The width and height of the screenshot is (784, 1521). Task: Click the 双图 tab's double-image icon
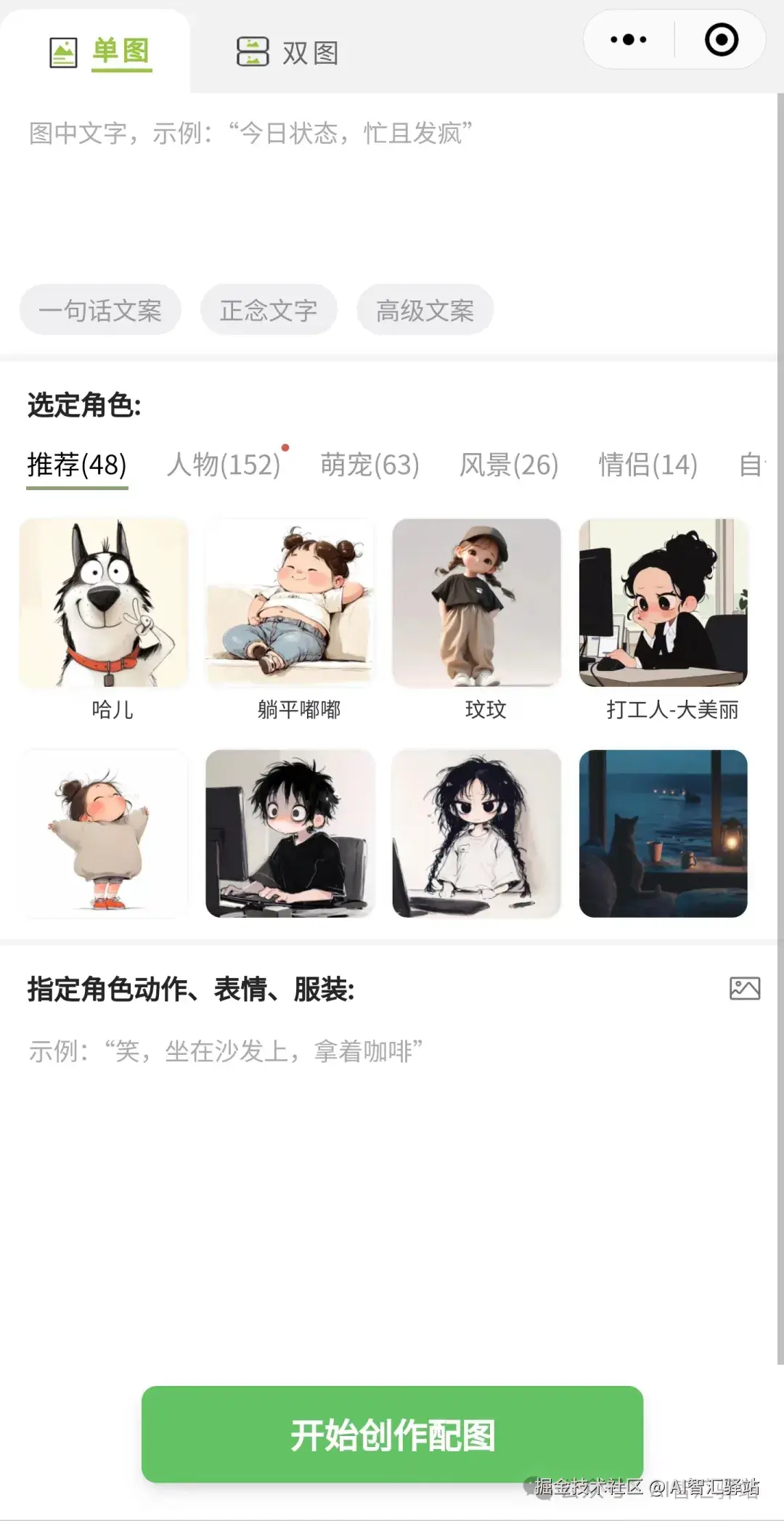point(251,52)
